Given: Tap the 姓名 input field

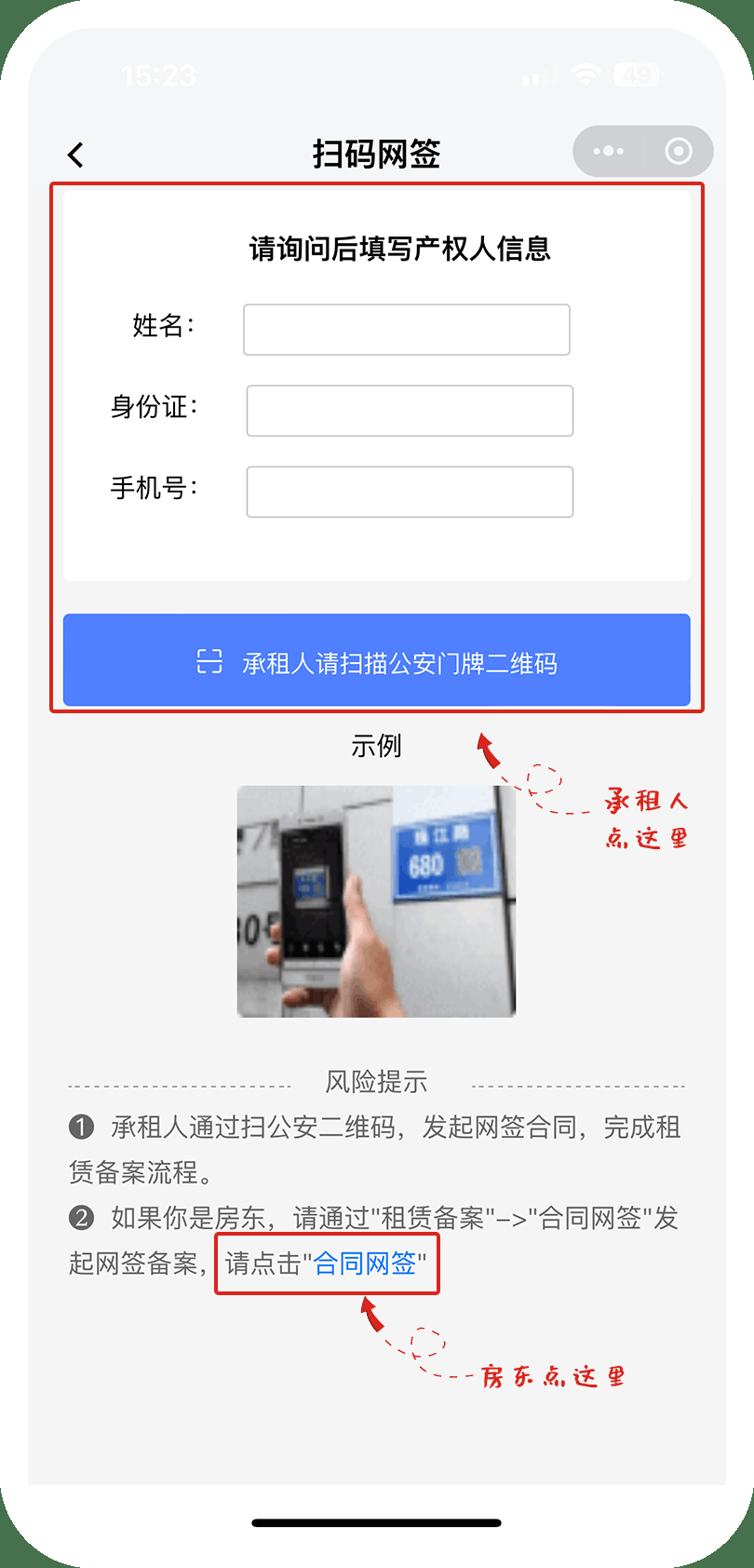Looking at the screenshot, I should coord(406,330).
